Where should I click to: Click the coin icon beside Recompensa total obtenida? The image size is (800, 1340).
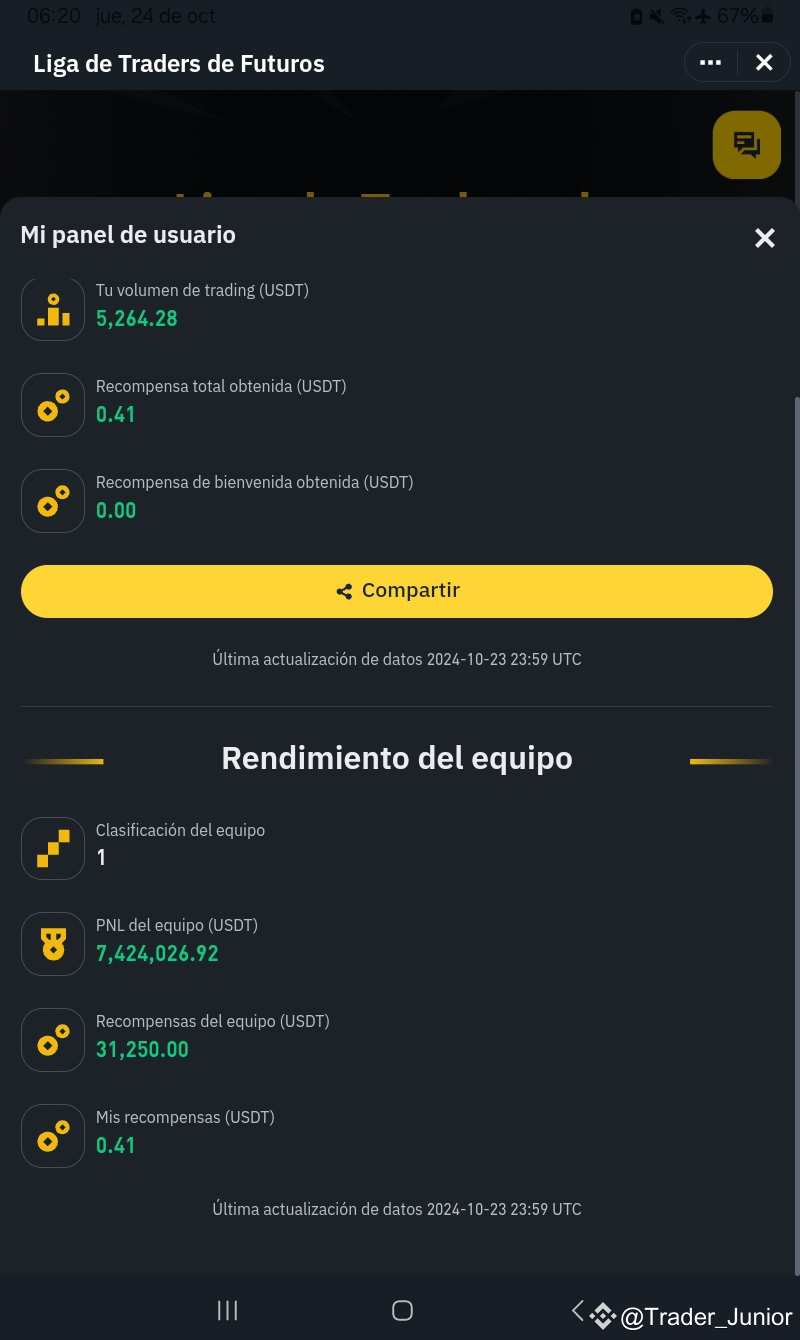click(x=52, y=404)
